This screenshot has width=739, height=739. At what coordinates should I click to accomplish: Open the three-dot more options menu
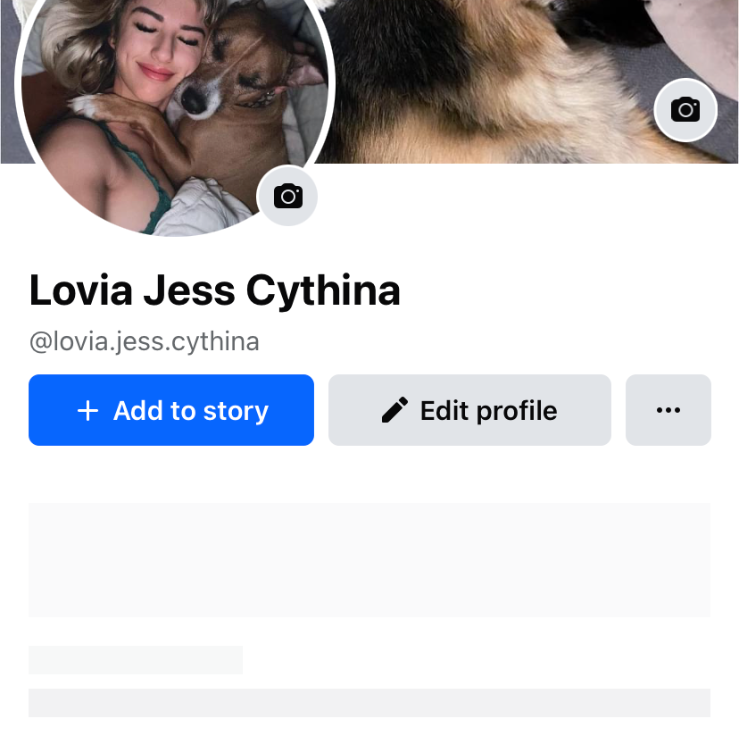click(x=668, y=410)
